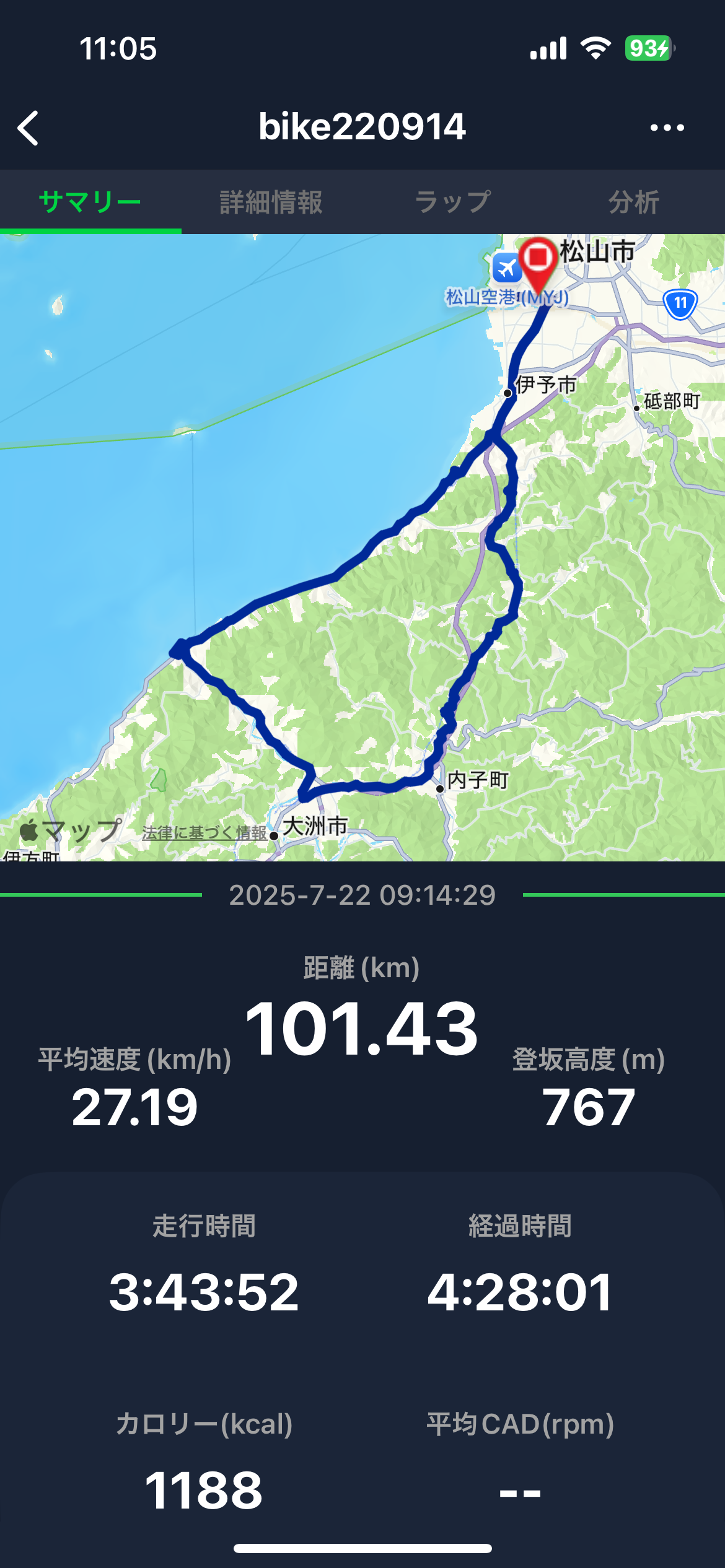Switch to the 詳細情報 tab
The image size is (725, 1568).
coord(271,202)
